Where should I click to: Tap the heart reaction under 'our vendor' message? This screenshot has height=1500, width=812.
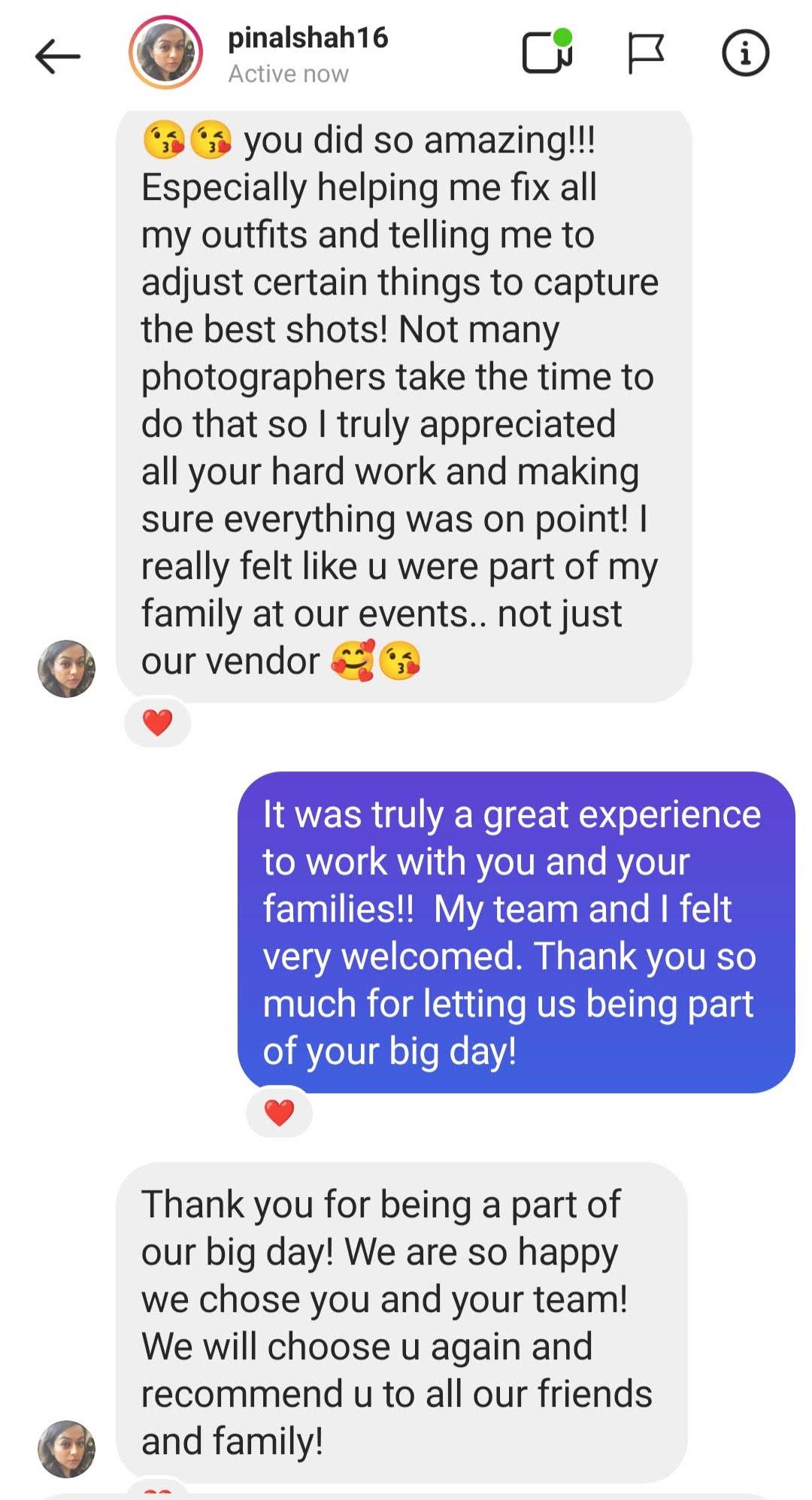coord(158,723)
